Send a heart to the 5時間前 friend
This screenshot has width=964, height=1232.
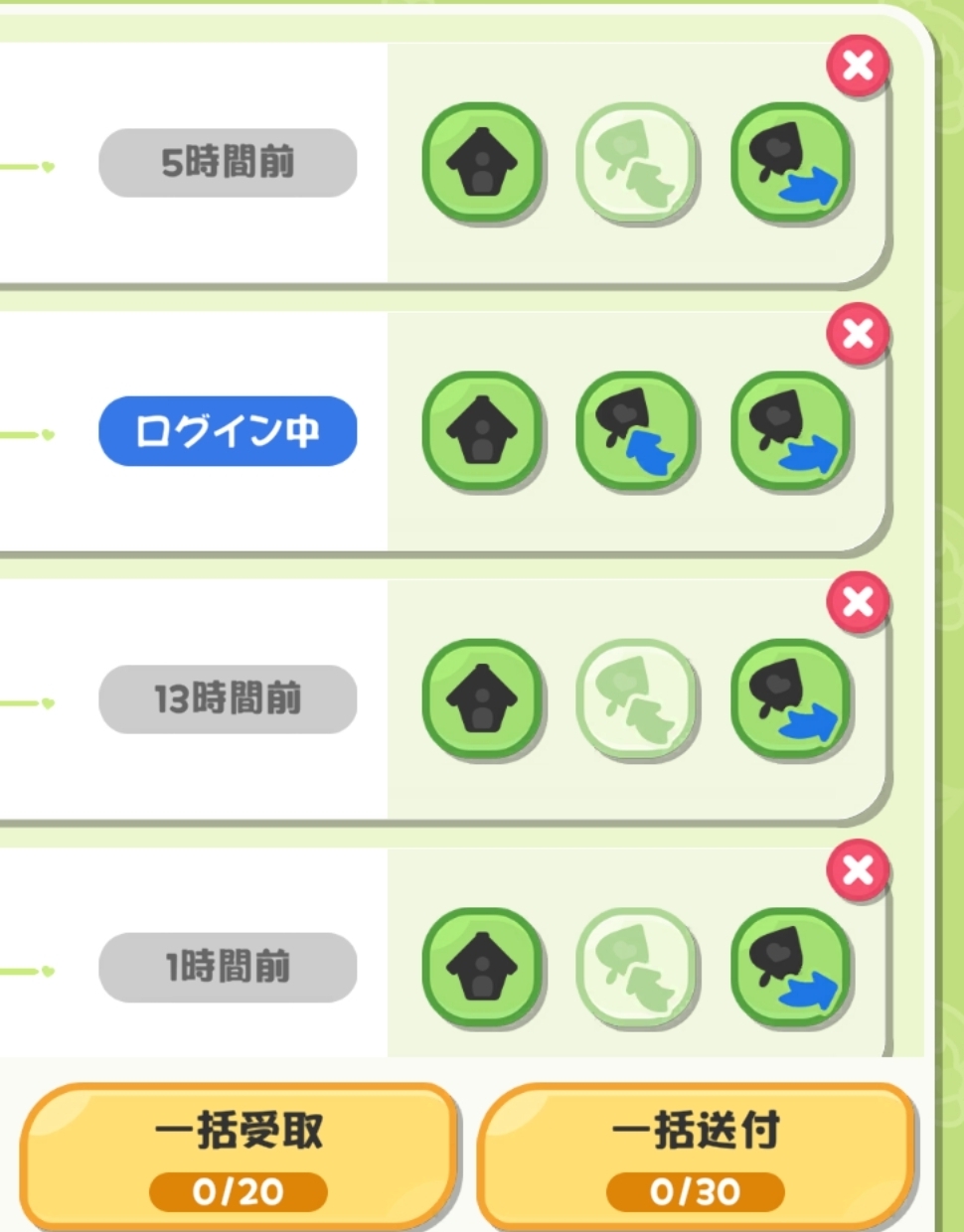(x=791, y=161)
